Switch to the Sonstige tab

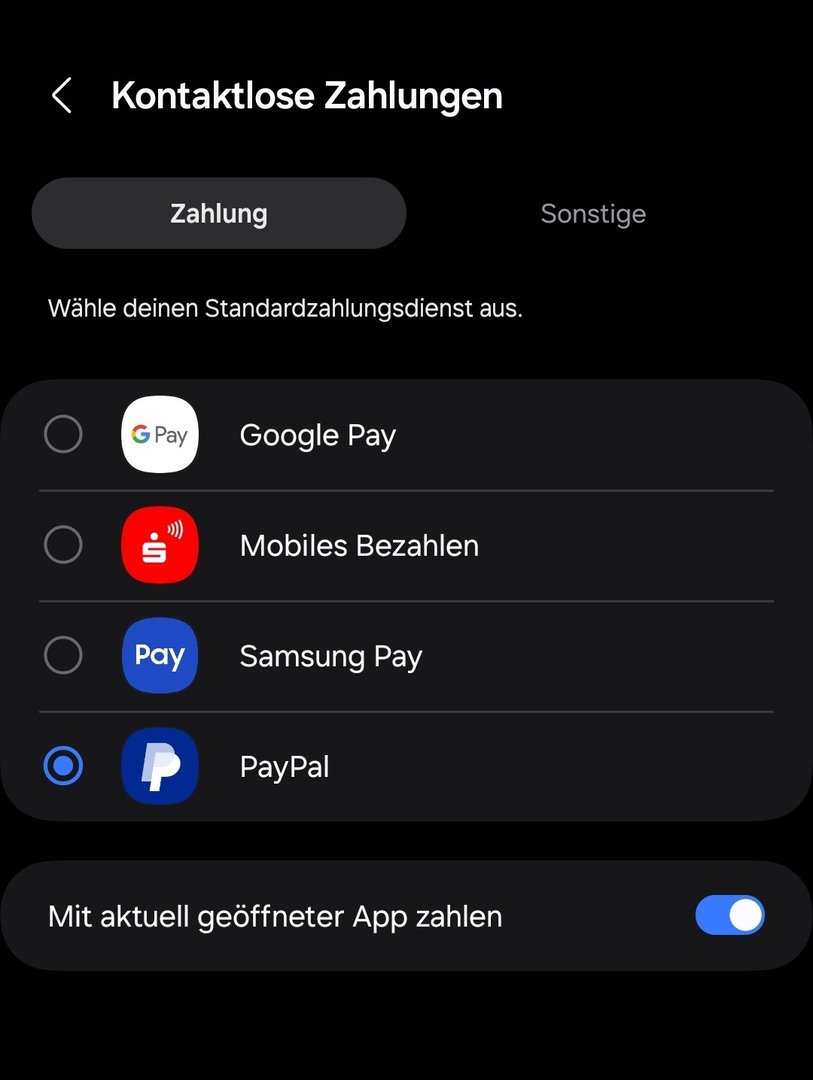click(593, 214)
